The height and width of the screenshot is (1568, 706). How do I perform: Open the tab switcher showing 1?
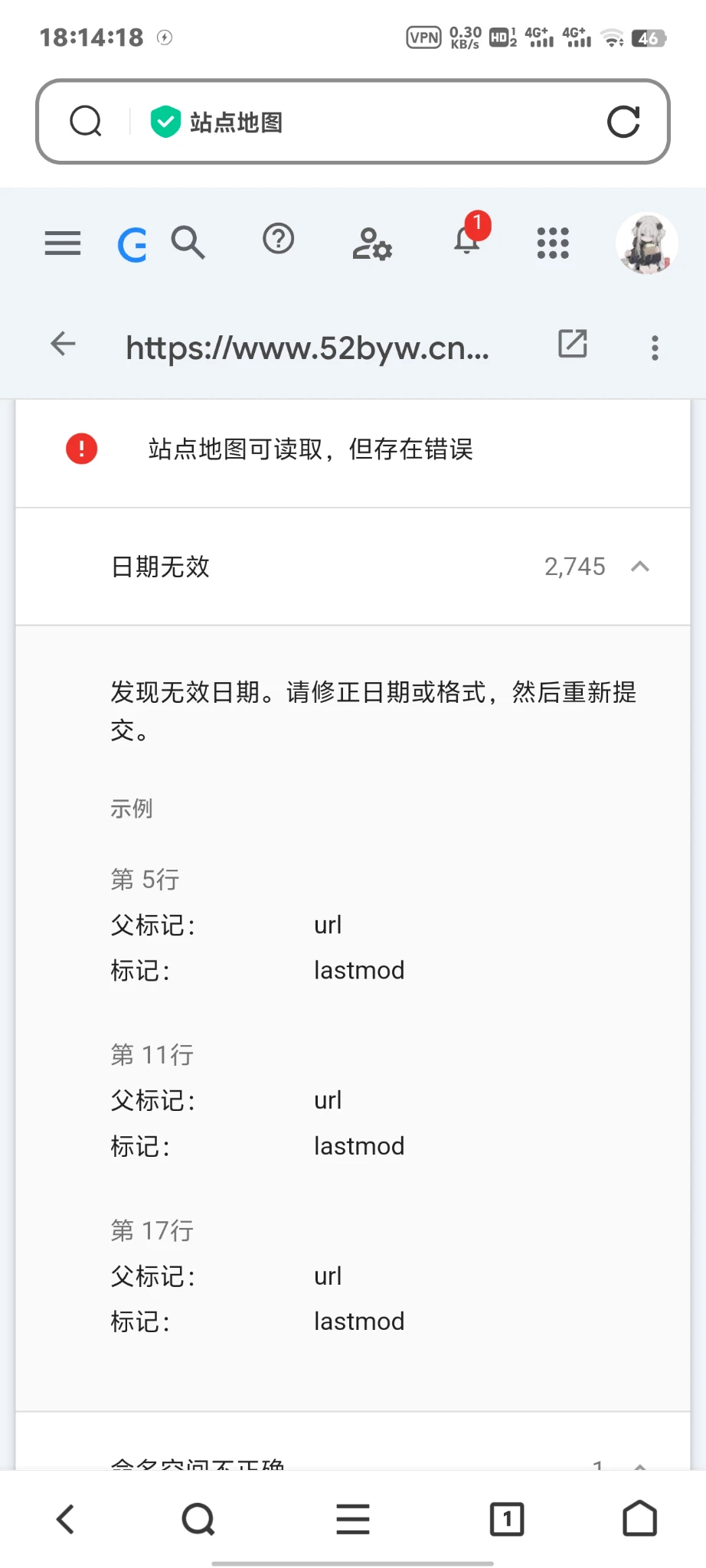[x=507, y=1519]
